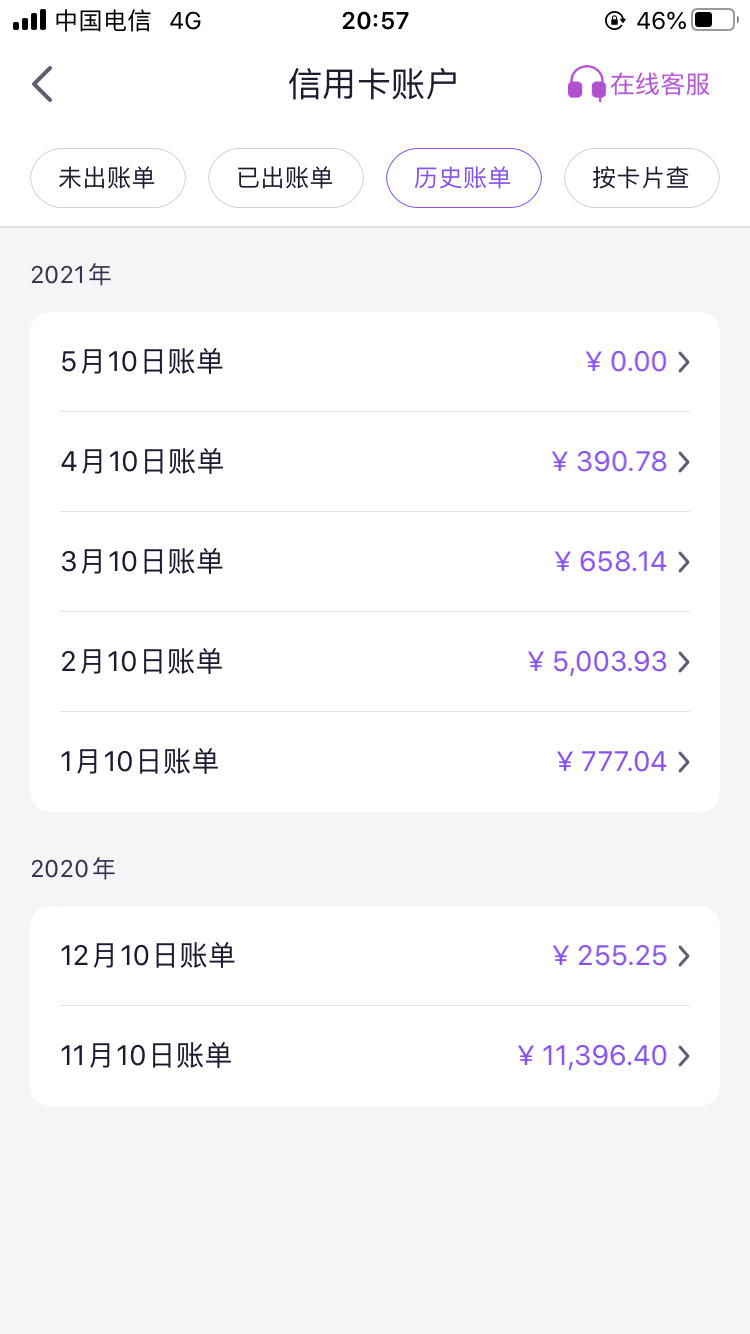Image resolution: width=750 pixels, height=1334 pixels.
Task: Go back using the top-left arrow
Action: pyautogui.click(x=42, y=84)
